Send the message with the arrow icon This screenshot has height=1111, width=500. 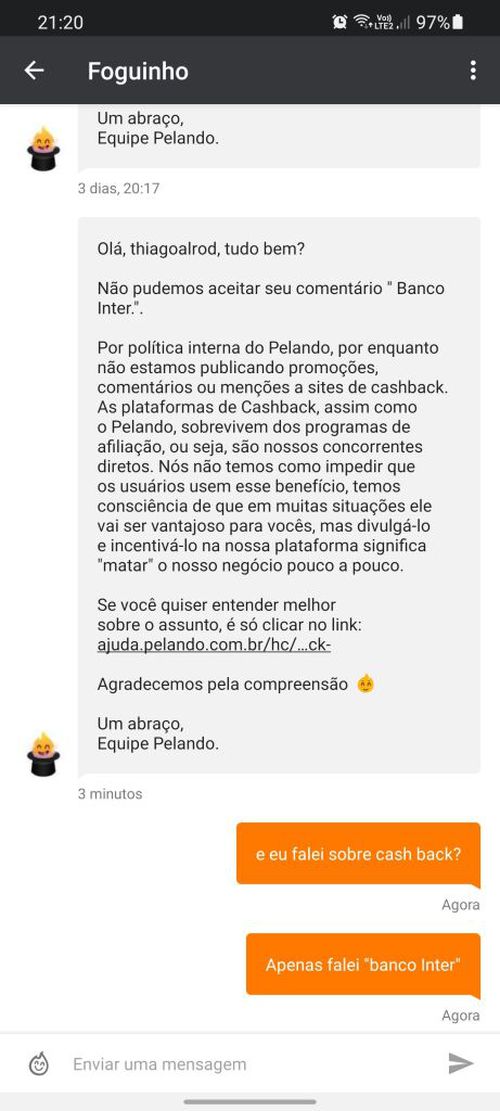(461, 1064)
